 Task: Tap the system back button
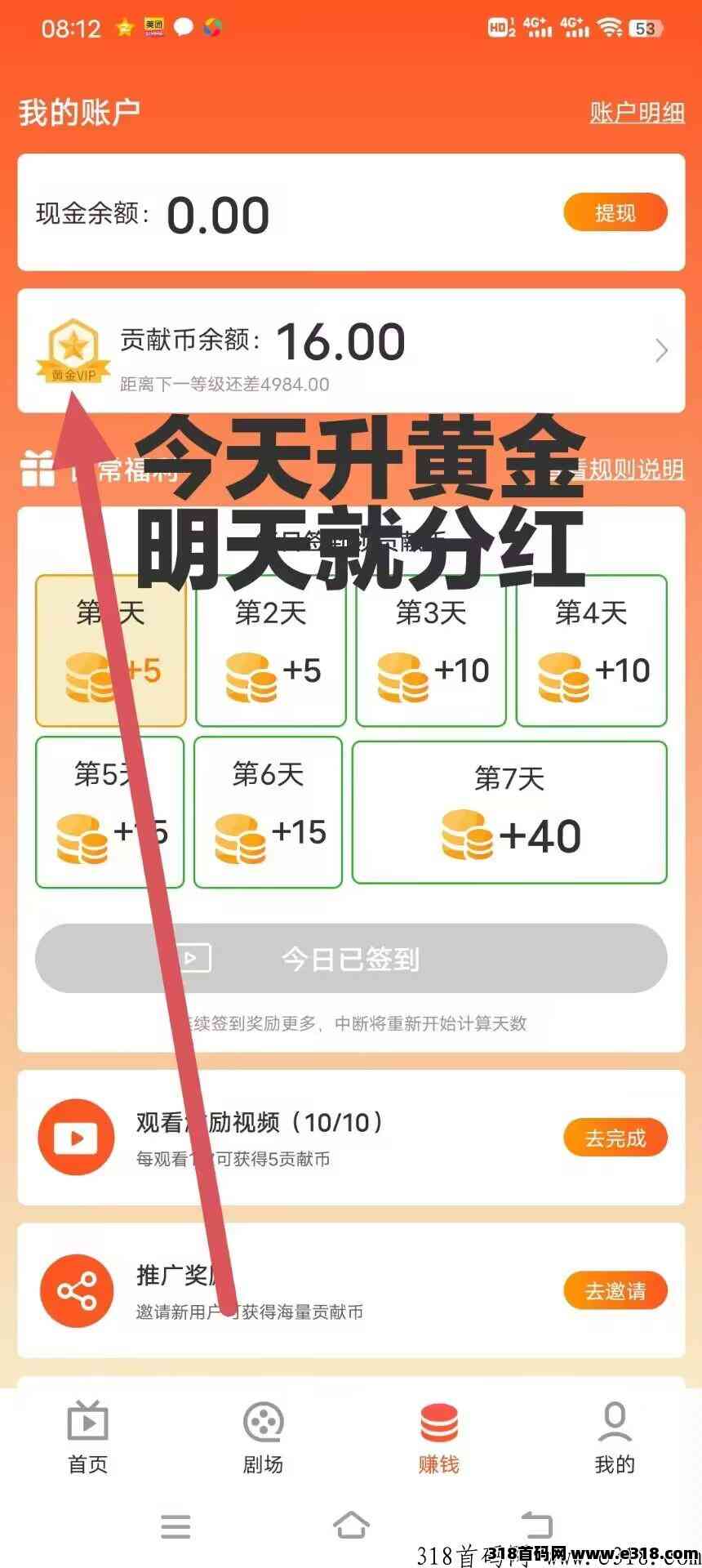pos(536,1525)
